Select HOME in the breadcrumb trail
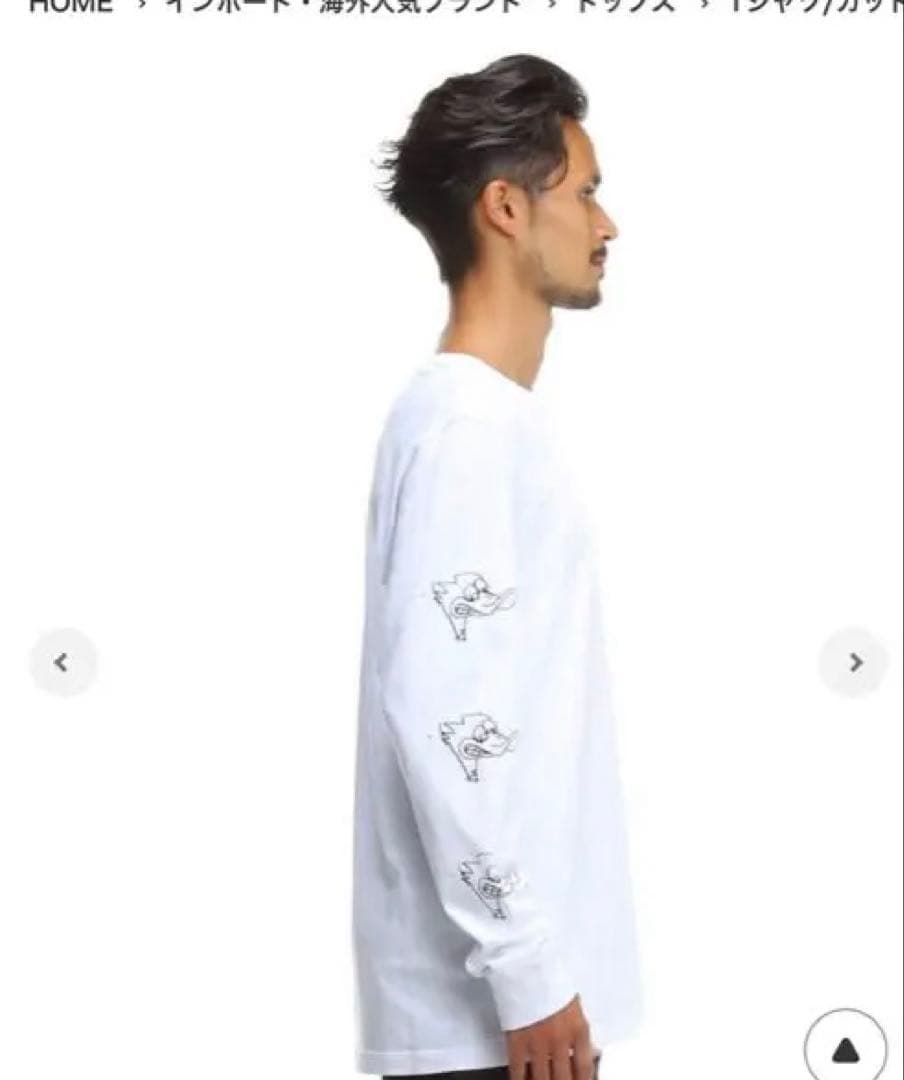Screen dimensions: 904x1080 tap(68, 8)
